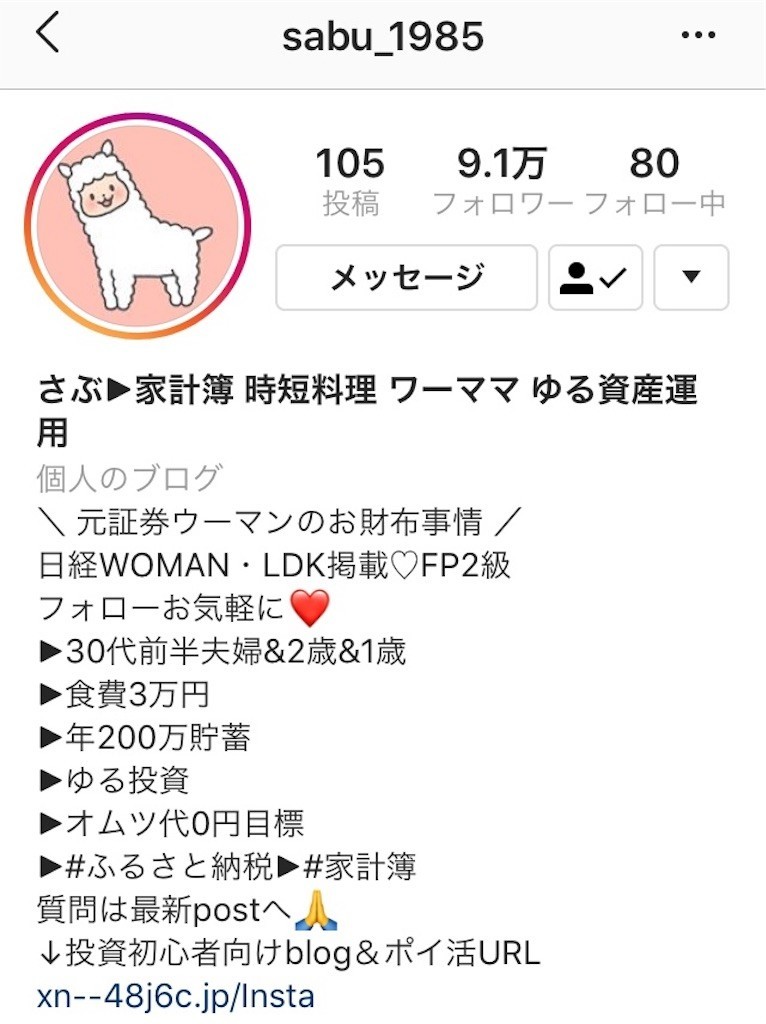The width and height of the screenshot is (766, 1024).
Task: Open the xn--48j6c.jp/Insta link
Action: 176,996
